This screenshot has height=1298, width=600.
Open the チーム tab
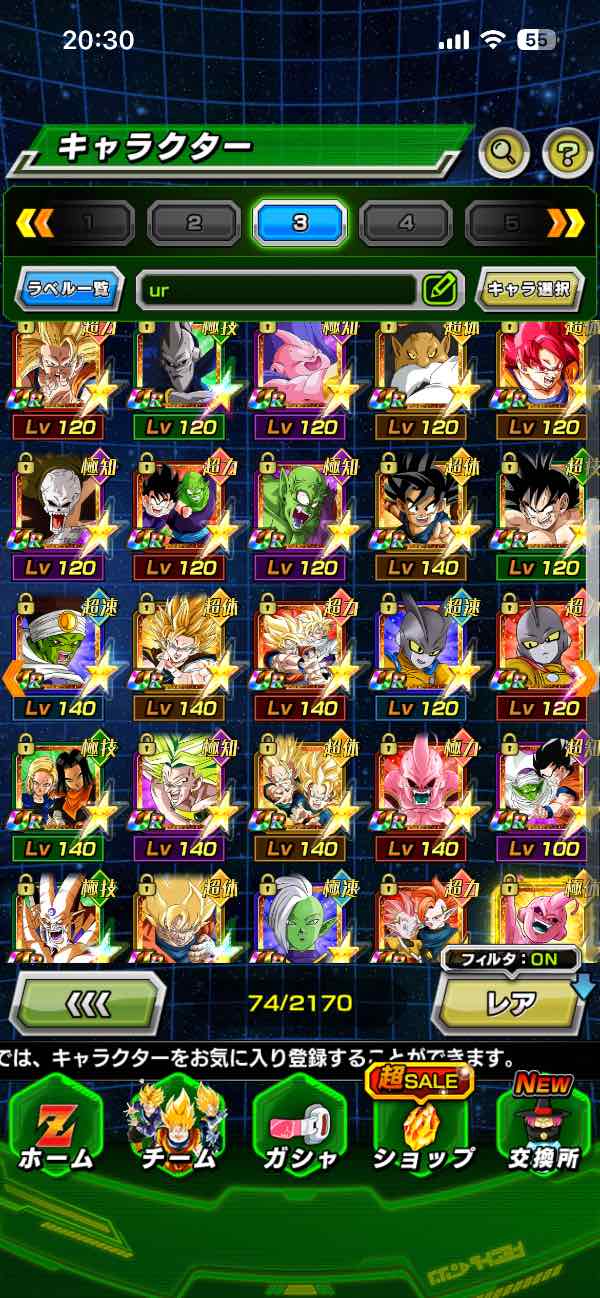pyautogui.click(x=177, y=1123)
